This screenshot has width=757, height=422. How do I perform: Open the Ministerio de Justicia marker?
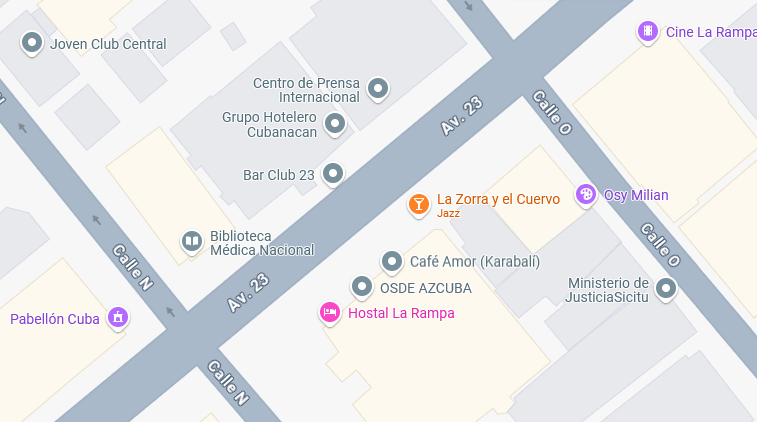point(665,289)
